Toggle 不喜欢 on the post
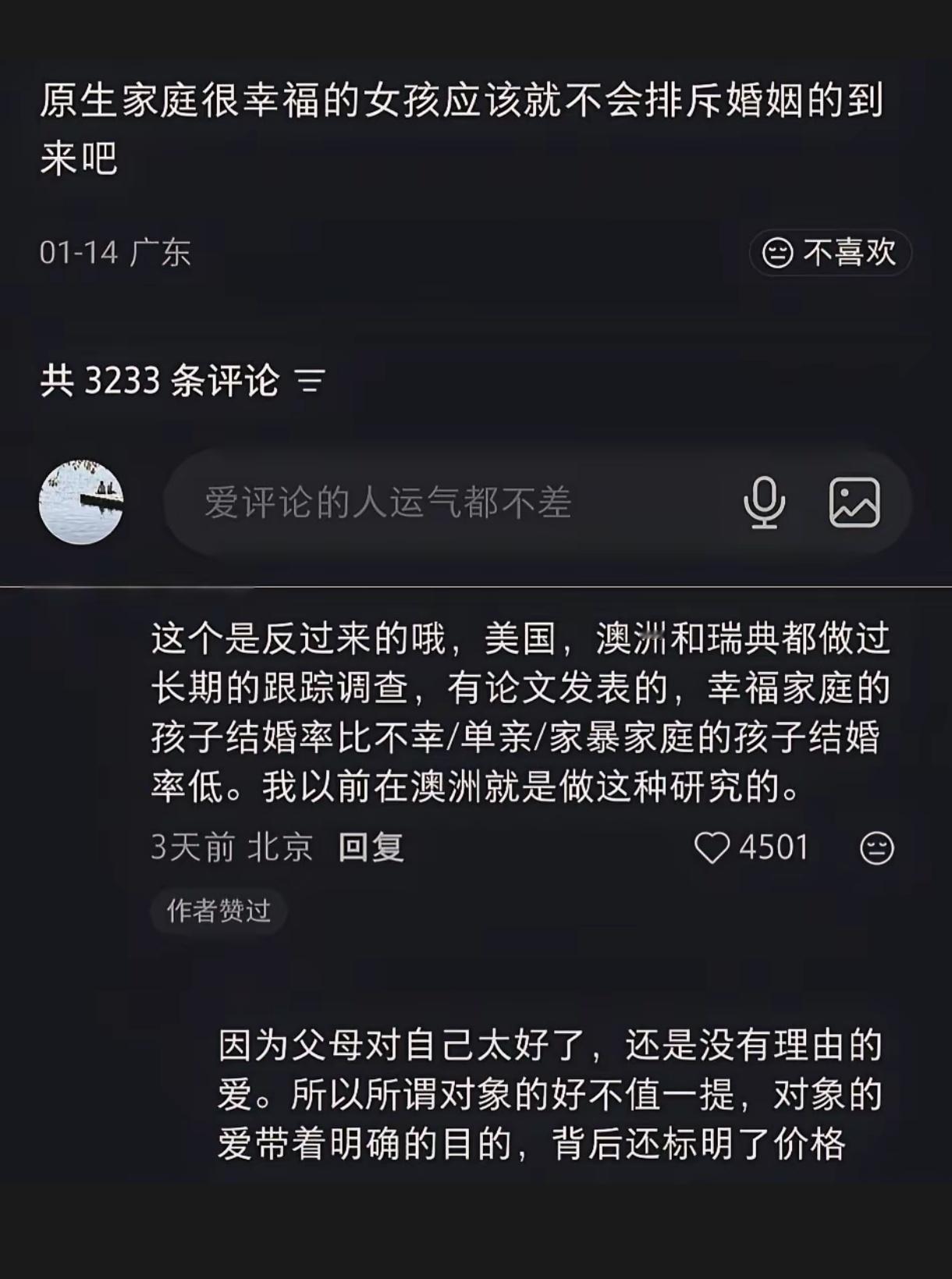This screenshot has height=1279, width=952. (830, 251)
